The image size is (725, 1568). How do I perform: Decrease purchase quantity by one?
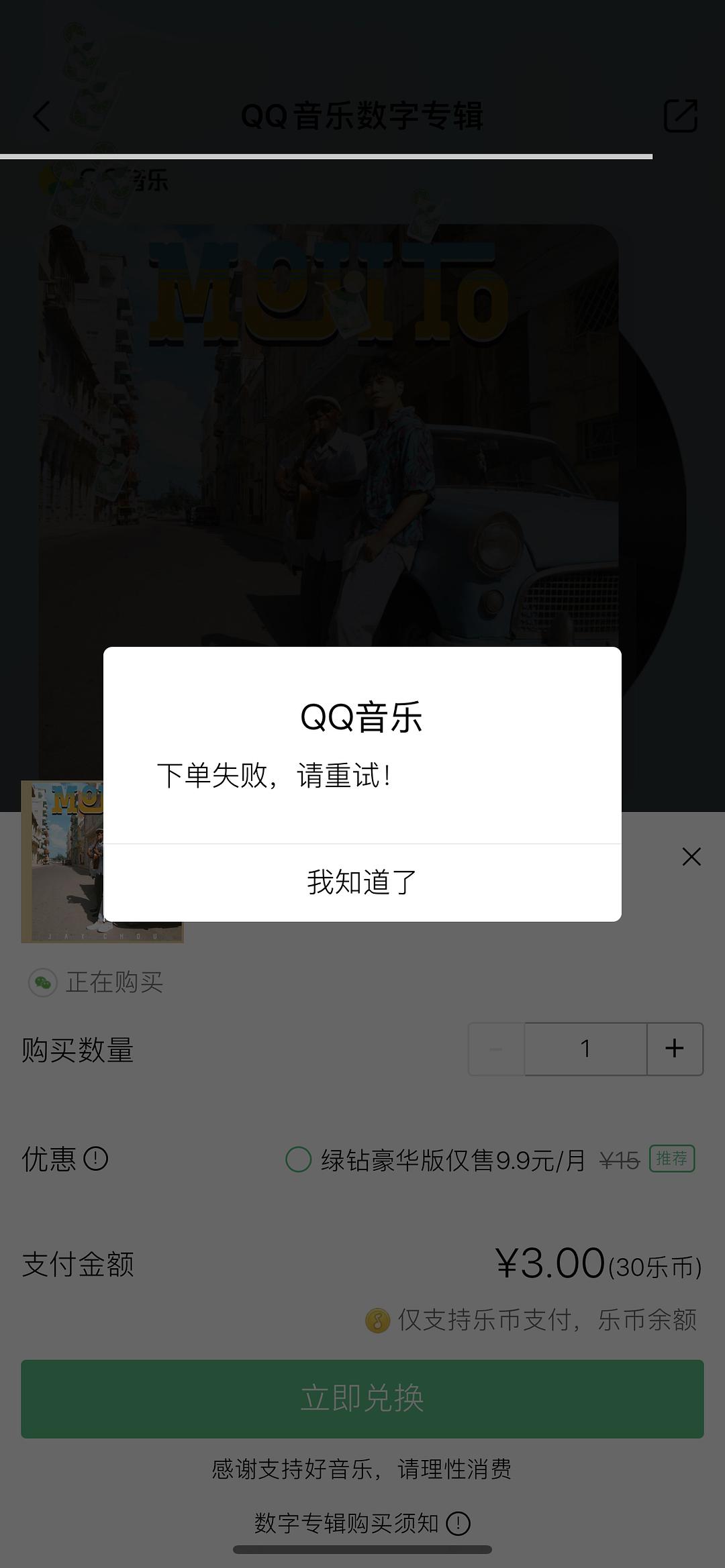coord(496,1049)
